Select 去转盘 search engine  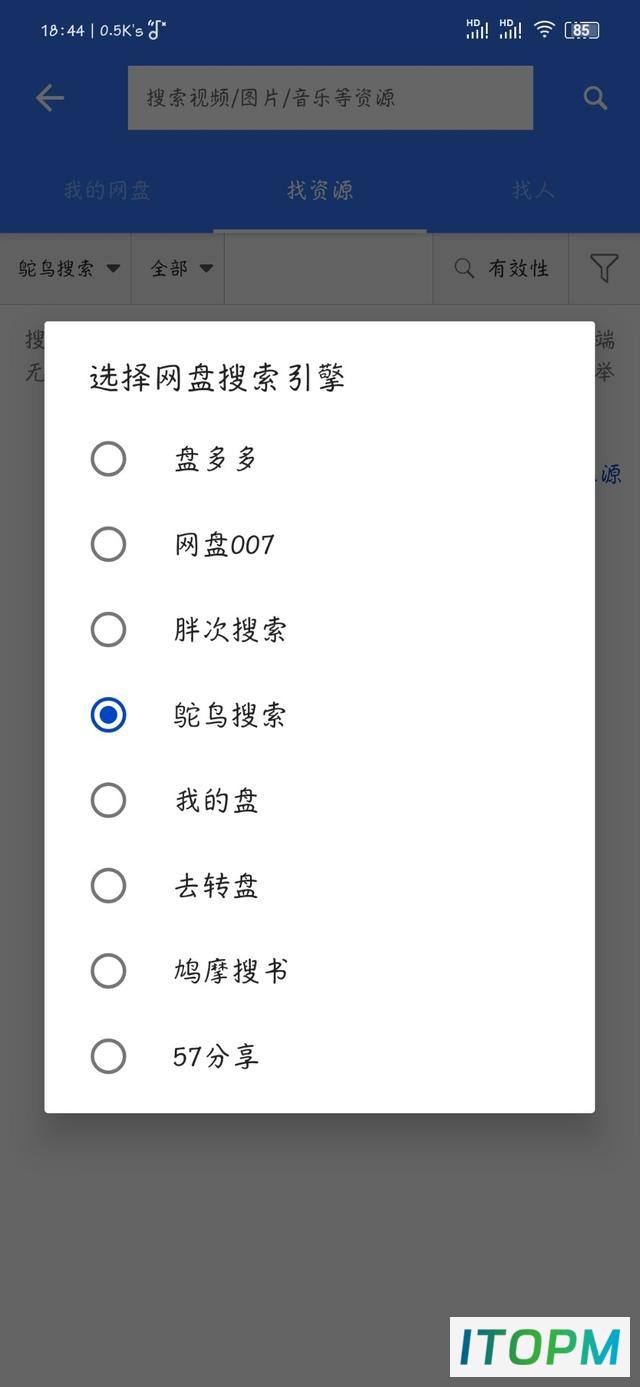(319, 886)
